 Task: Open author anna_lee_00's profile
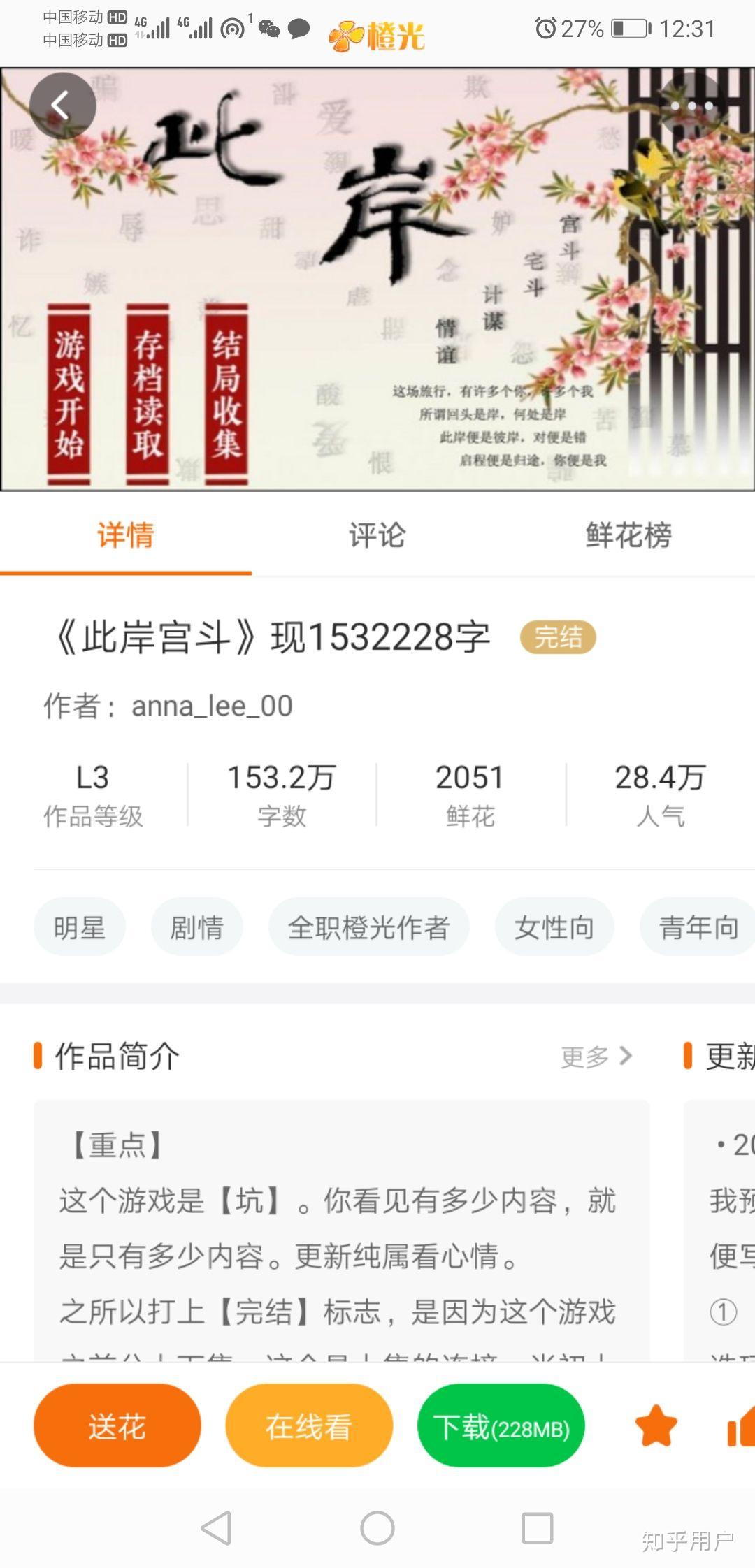211,706
